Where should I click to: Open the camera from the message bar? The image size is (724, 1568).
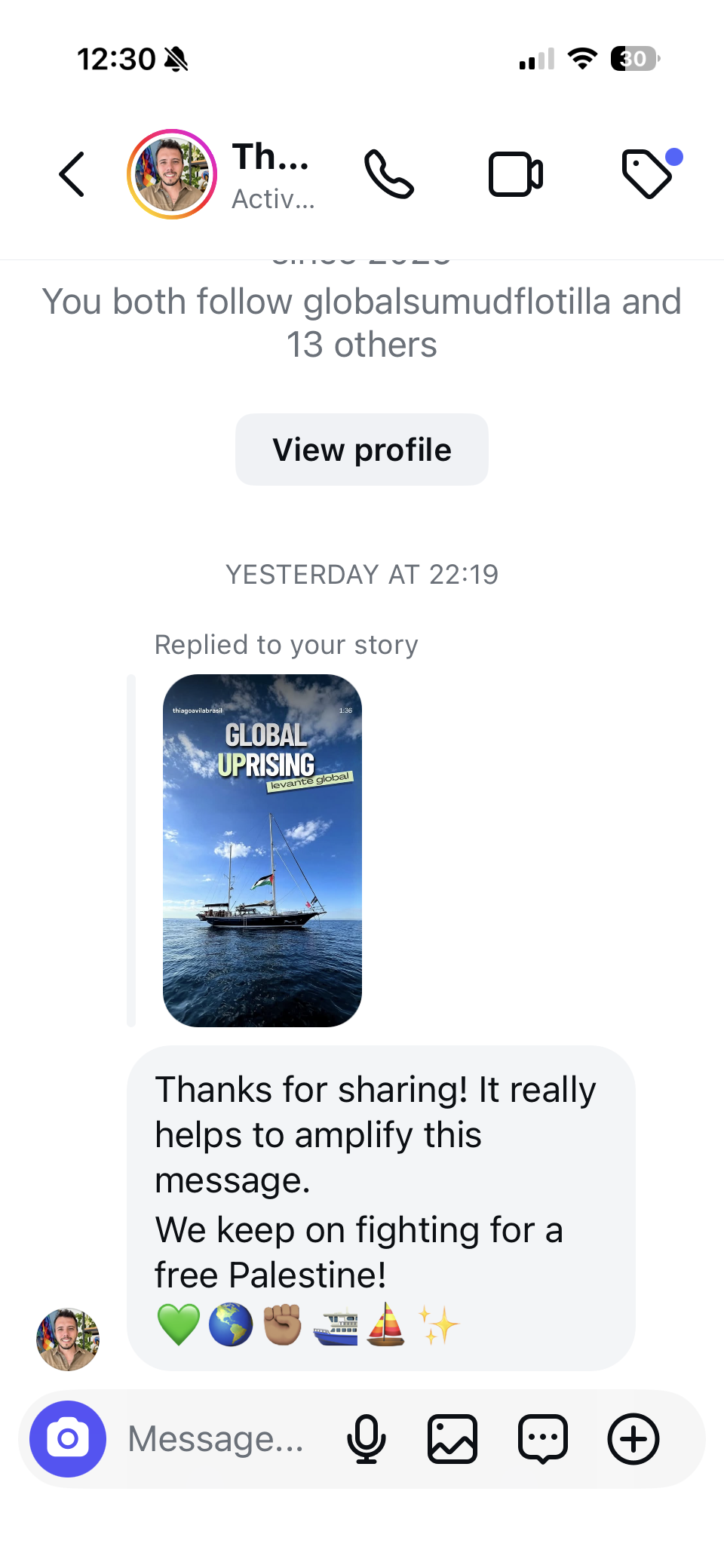pos(68,1438)
